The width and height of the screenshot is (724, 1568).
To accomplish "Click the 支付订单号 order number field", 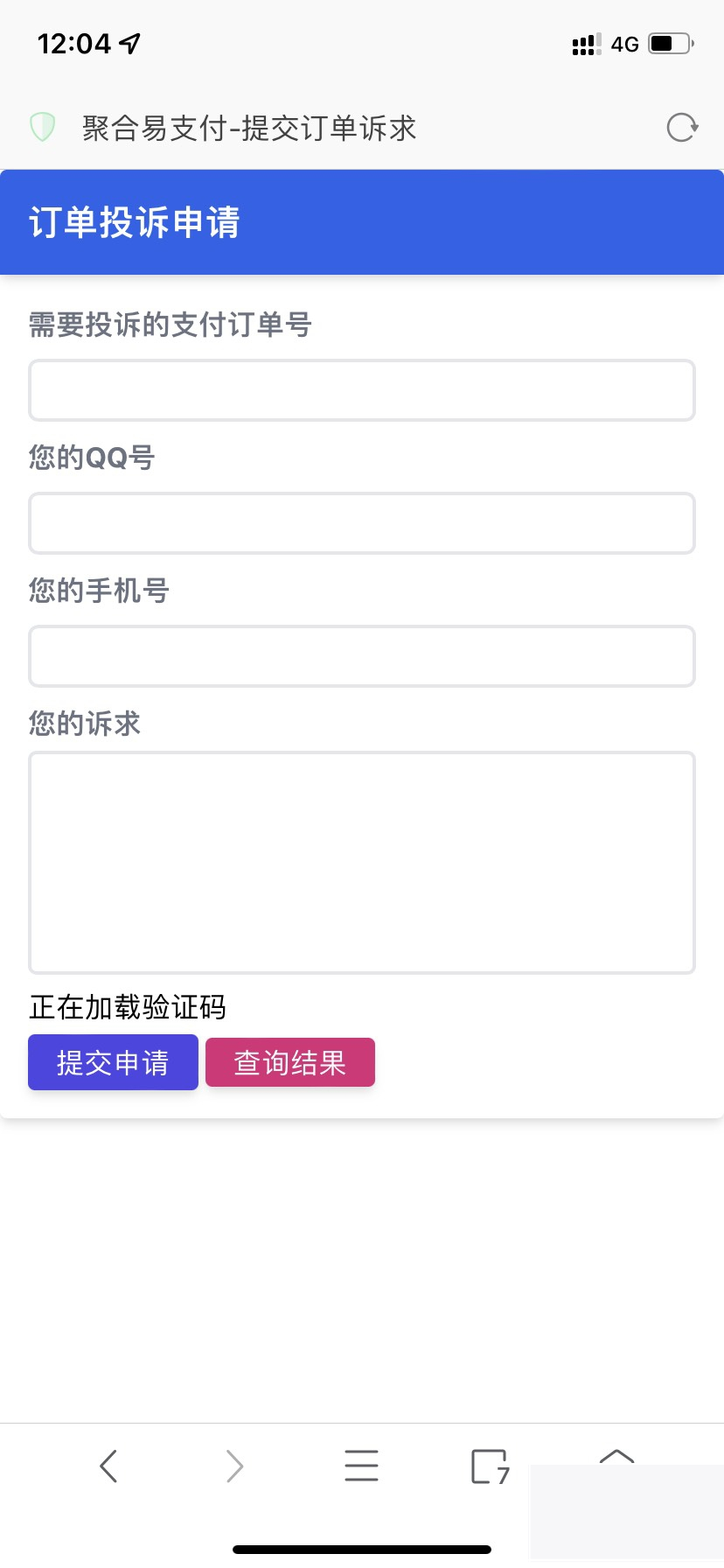I will tap(361, 390).
